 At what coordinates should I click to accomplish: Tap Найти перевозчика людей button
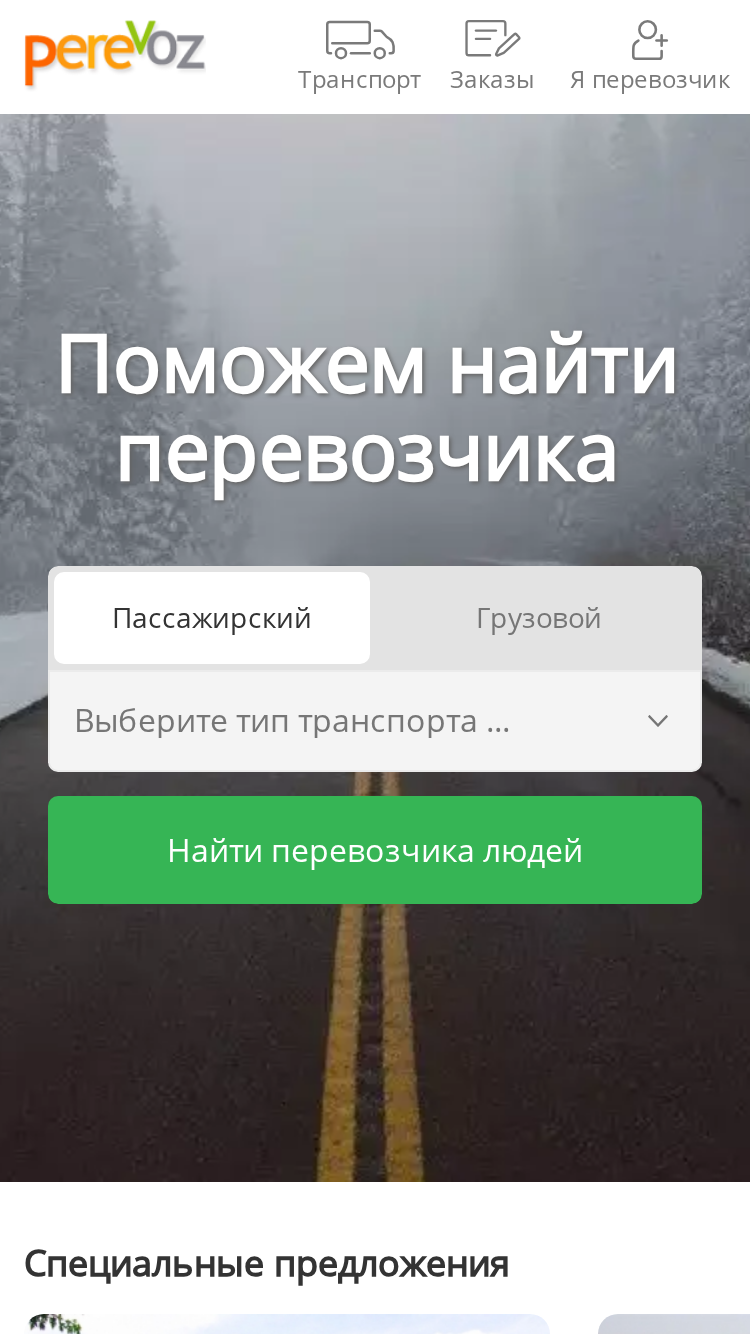point(375,850)
